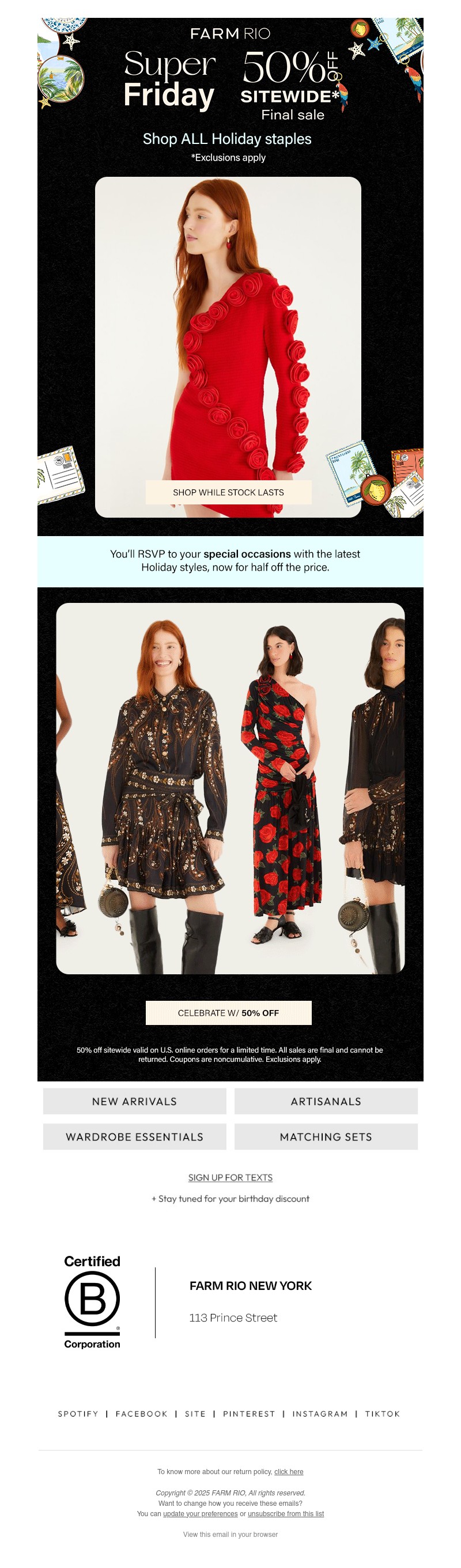This screenshot has height=1568, width=461.
Task: Select update your preferences link
Action: (x=201, y=1513)
